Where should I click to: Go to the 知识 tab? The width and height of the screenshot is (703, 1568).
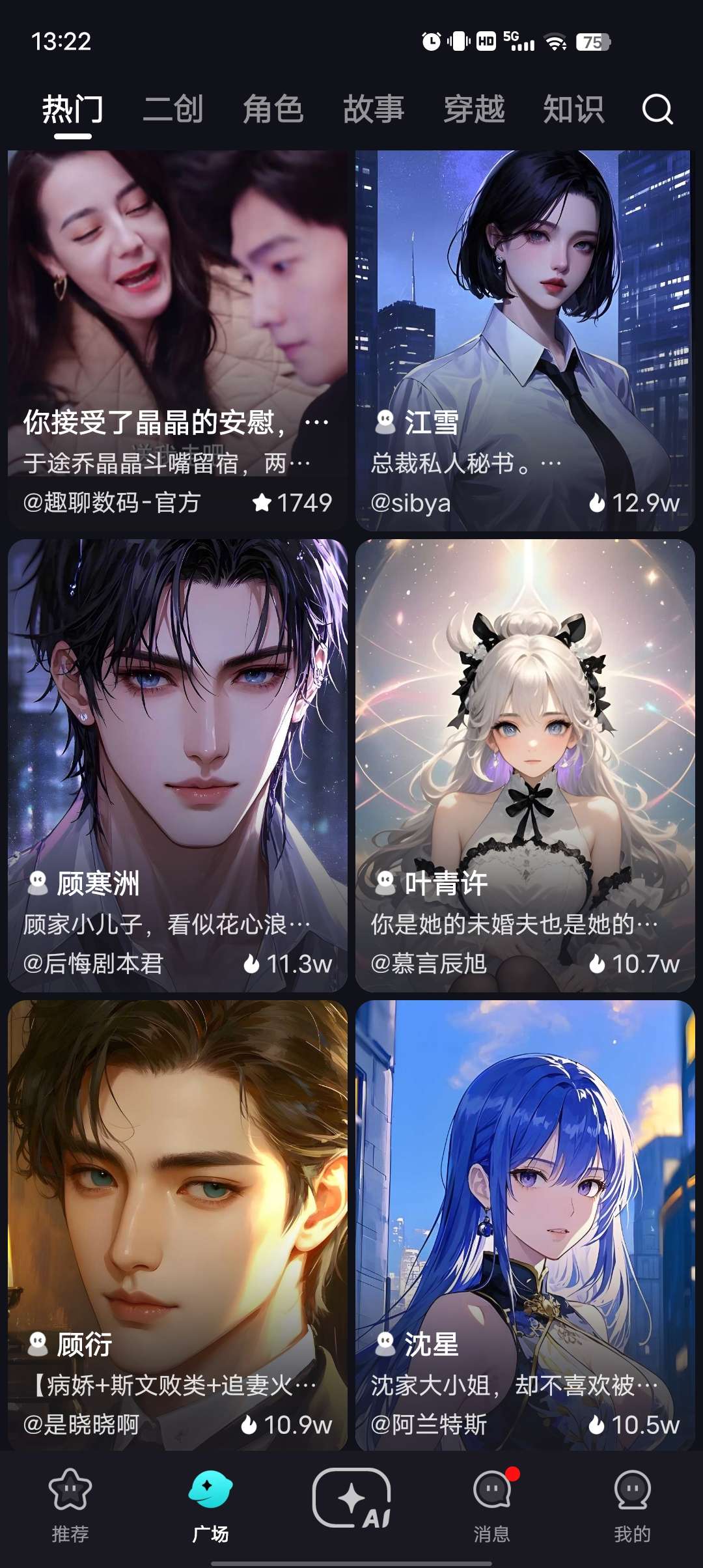(x=573, y=109)
